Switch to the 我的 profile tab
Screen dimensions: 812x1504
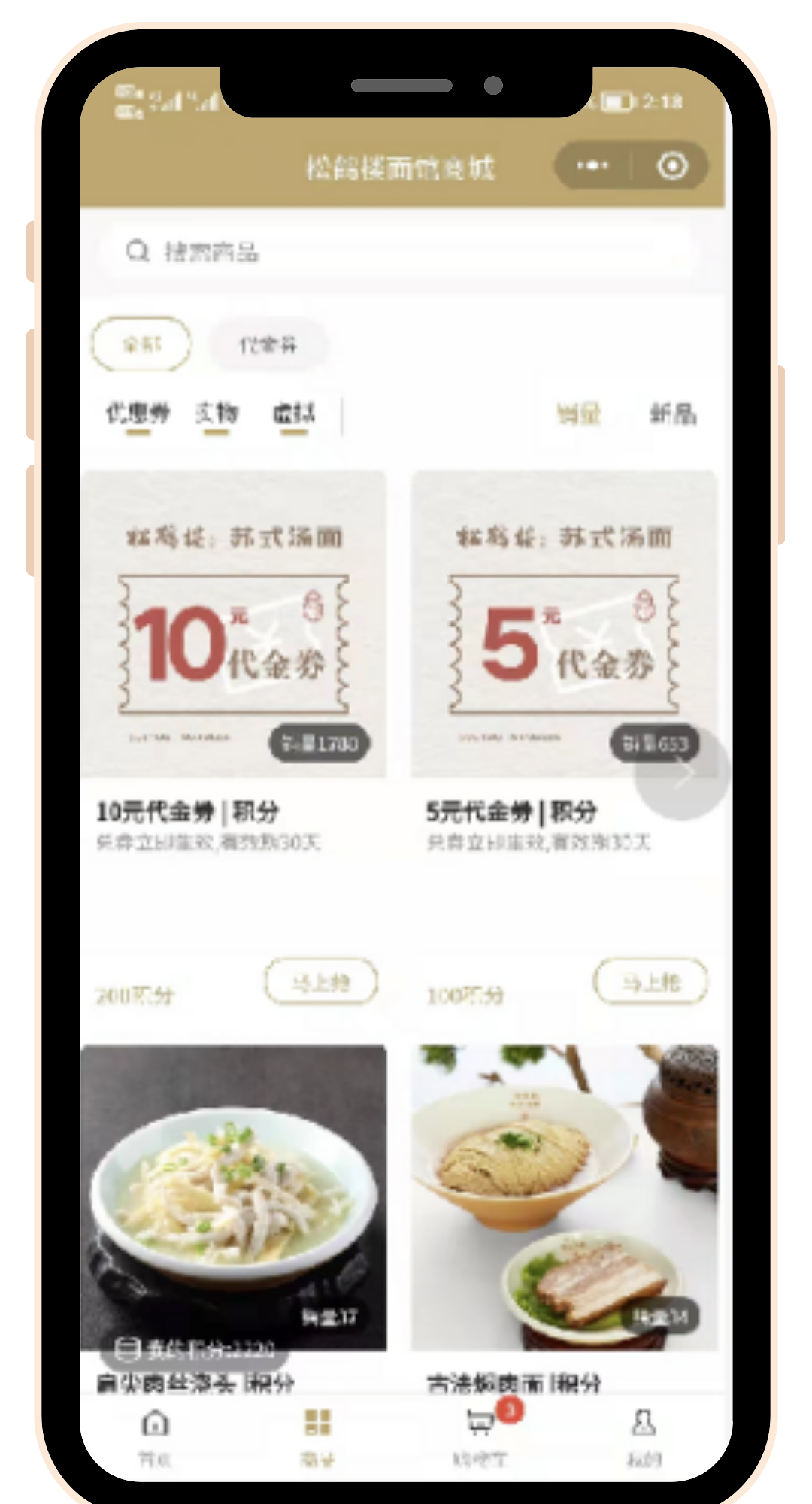644,1438
